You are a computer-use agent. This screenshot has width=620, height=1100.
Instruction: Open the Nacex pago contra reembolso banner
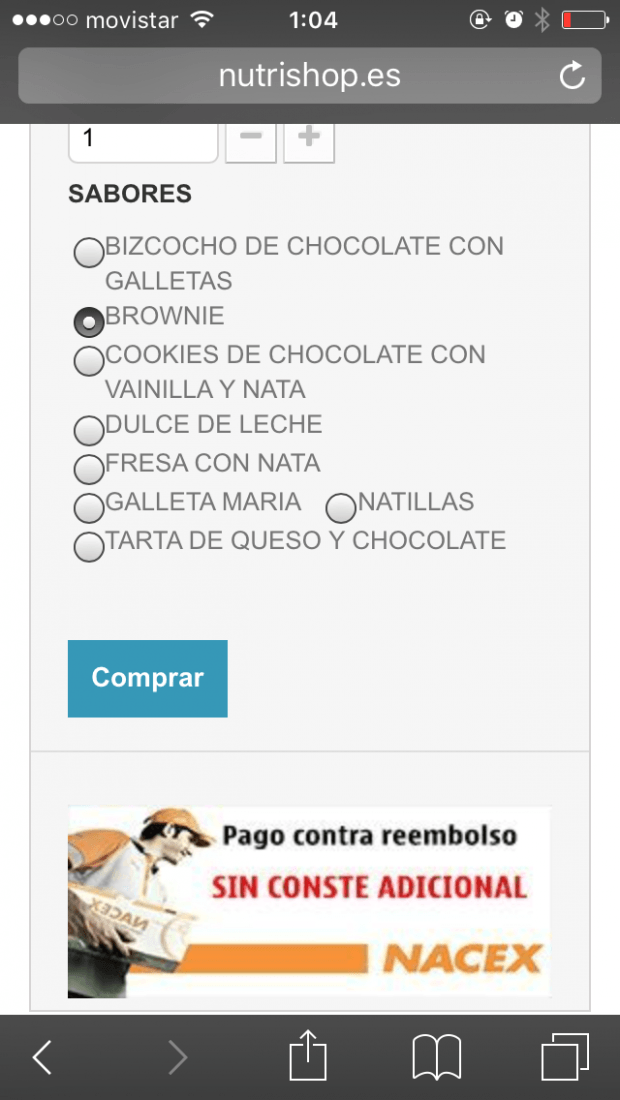[309, 902]
